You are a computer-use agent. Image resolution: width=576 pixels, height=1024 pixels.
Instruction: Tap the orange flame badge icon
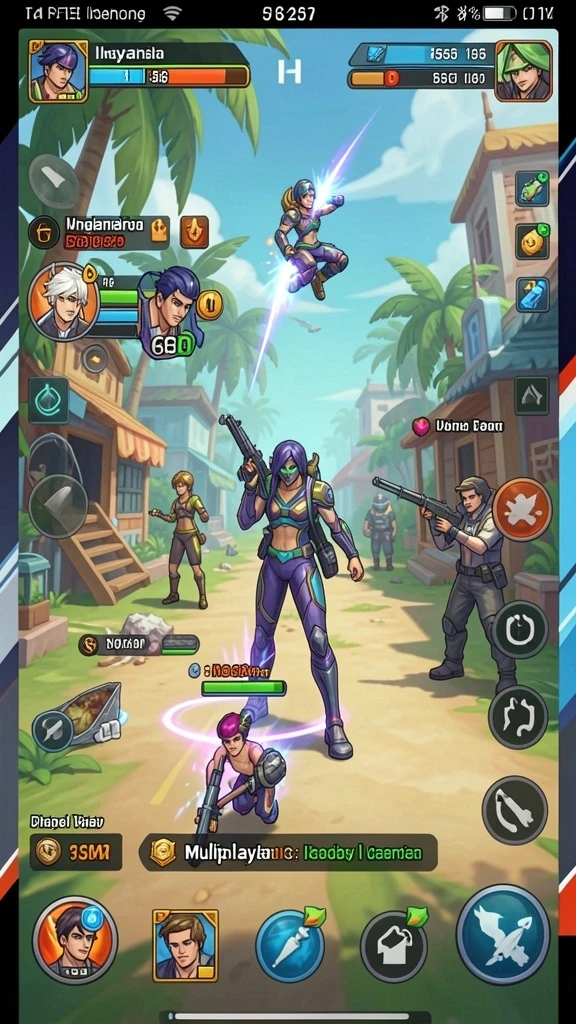[194, 232]
